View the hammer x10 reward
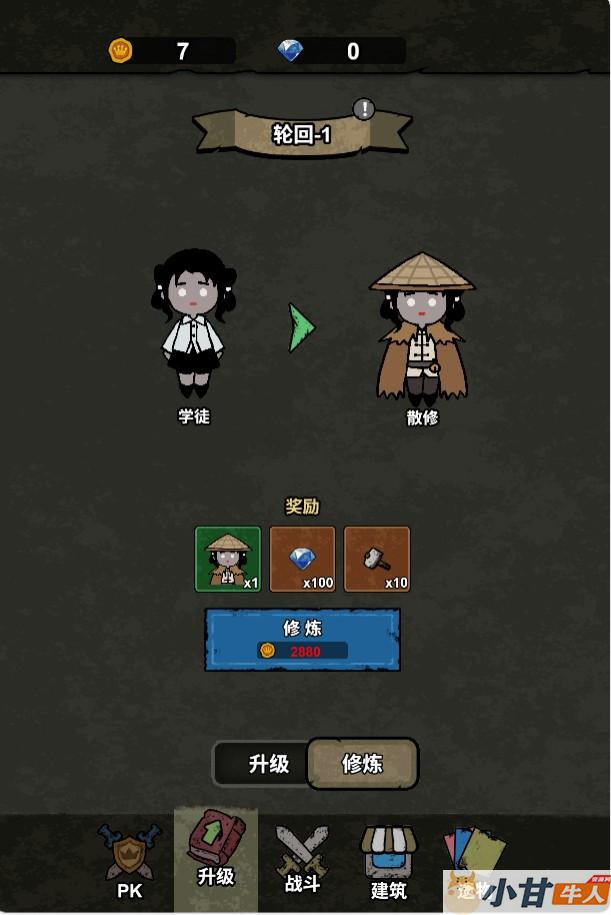Viewport: 611px width, 915px height. (x=377, y=559)
